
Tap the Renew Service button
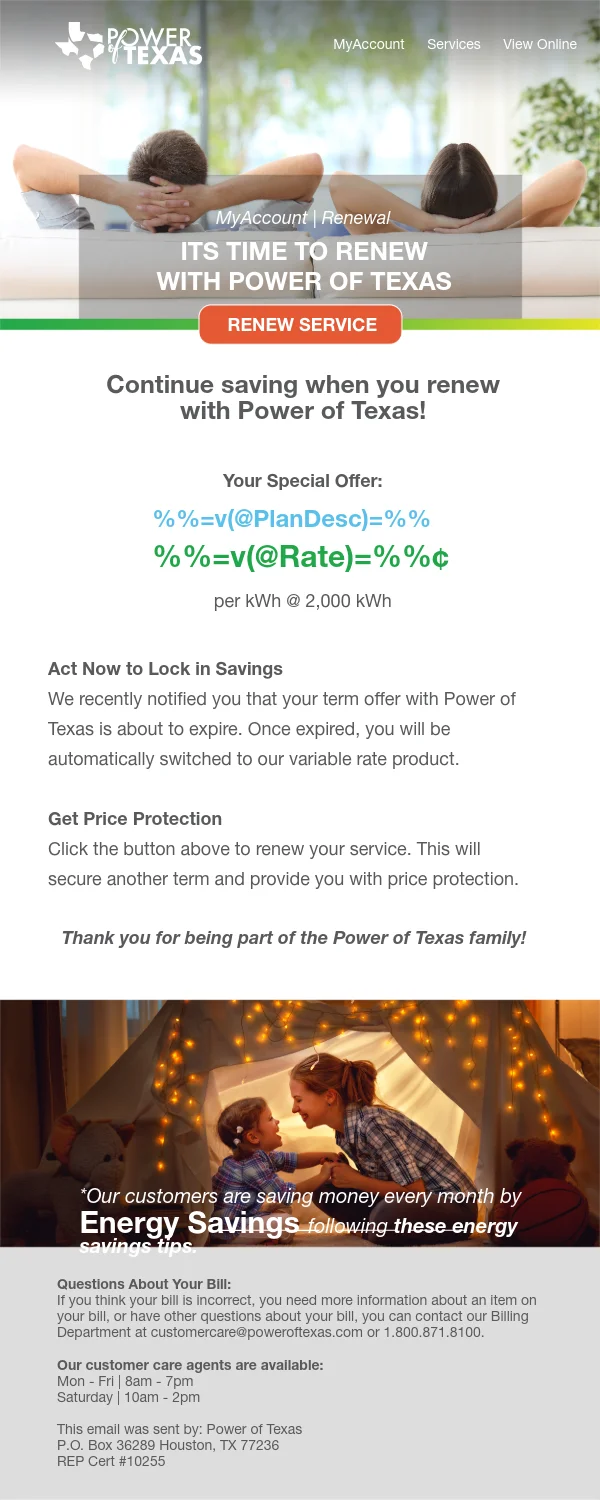[x=301, y=325]
